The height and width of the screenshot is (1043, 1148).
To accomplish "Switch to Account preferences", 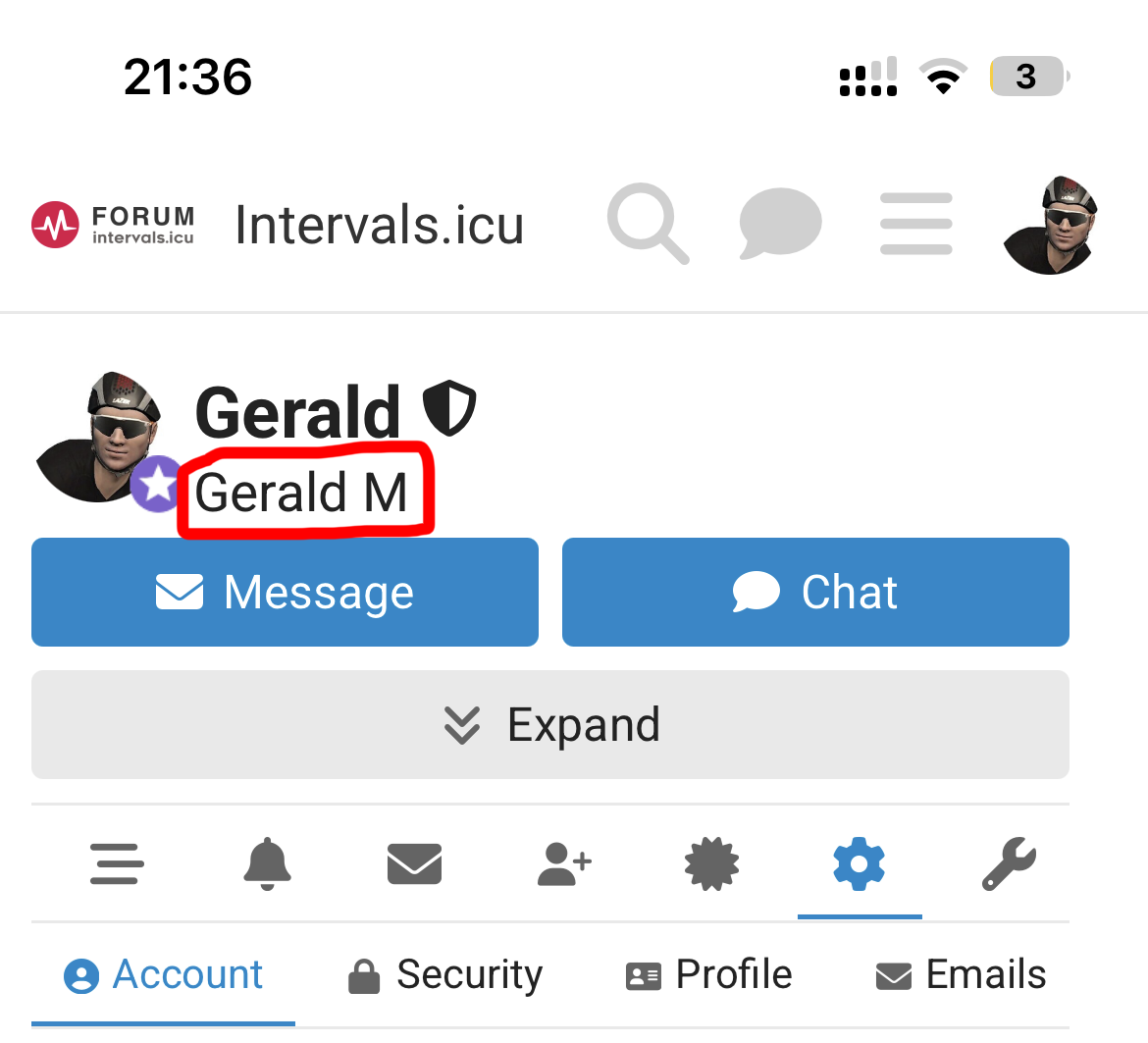I will (164, 975).
